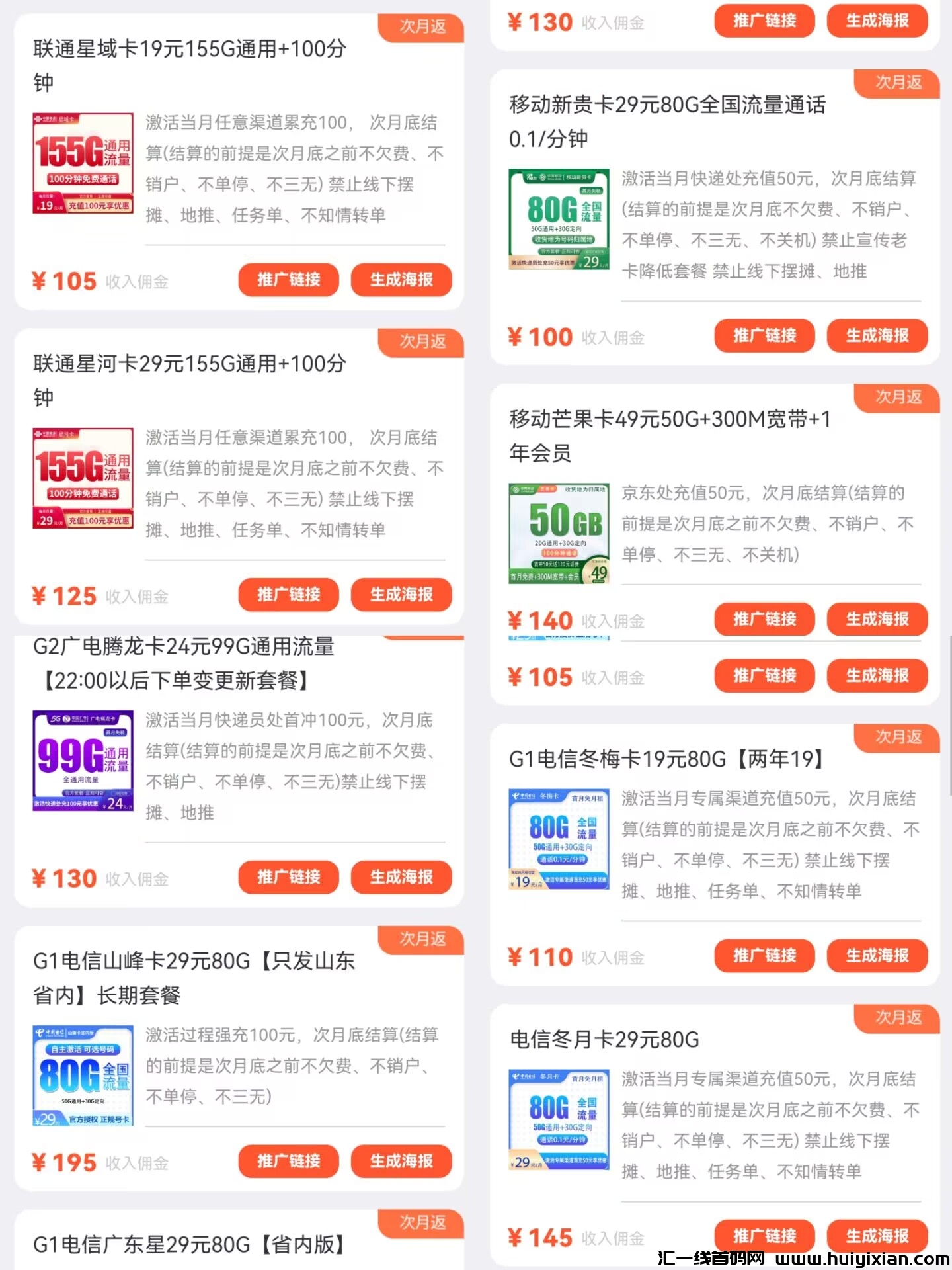Click 生成海报 for 联通星河卡
This screenshot has width=952, height=1270.
click(401, 595)
